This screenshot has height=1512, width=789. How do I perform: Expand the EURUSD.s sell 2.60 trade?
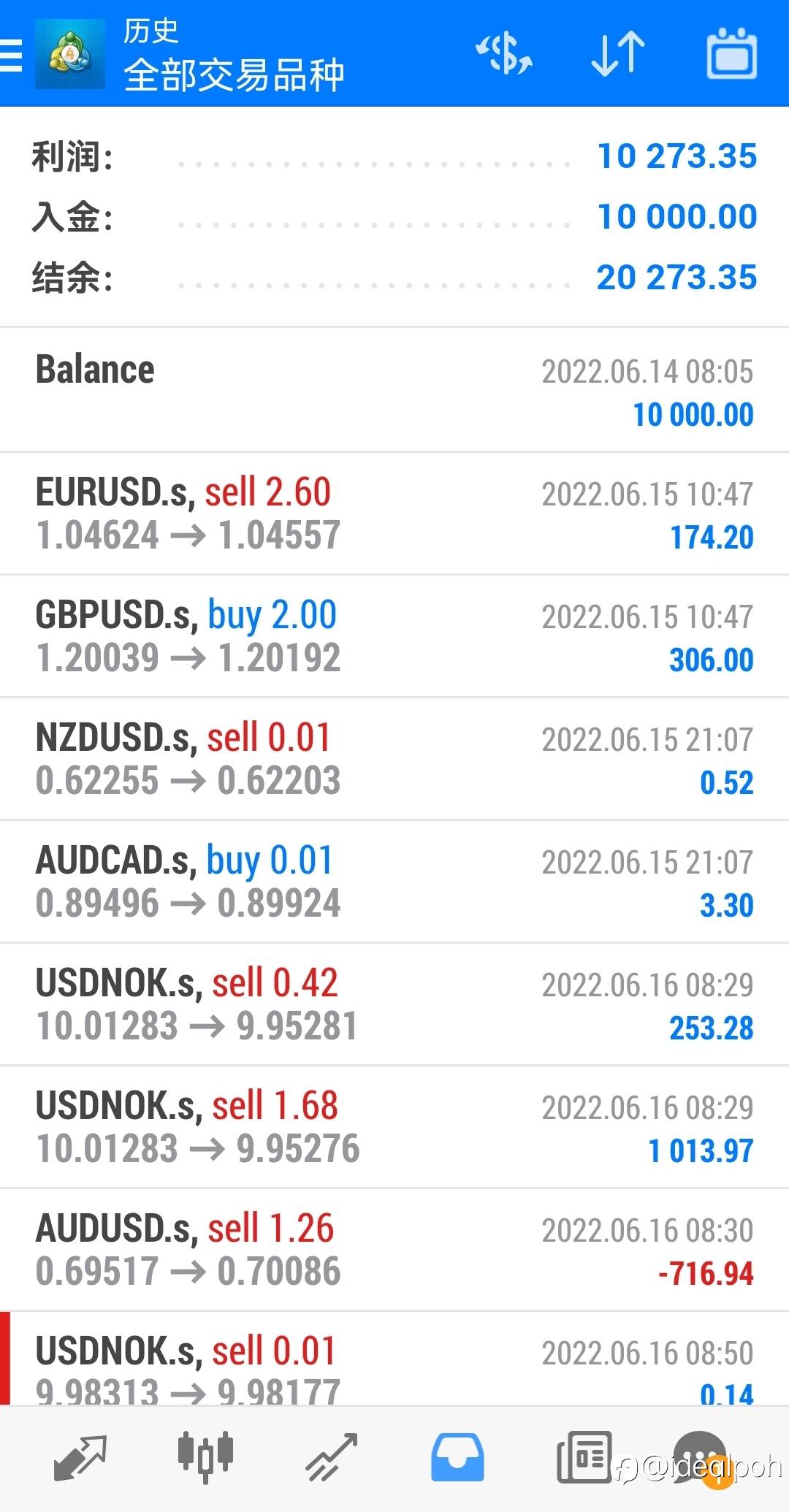pyautogui.click(x=394, y=513)
